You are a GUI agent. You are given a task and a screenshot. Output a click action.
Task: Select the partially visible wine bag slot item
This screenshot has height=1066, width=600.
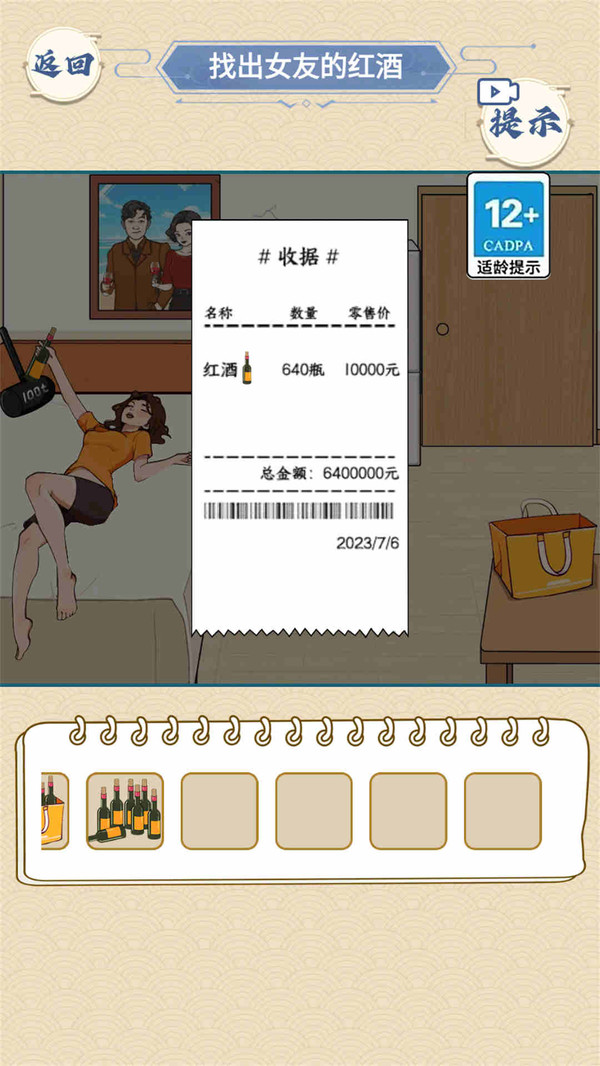point(54,811)
